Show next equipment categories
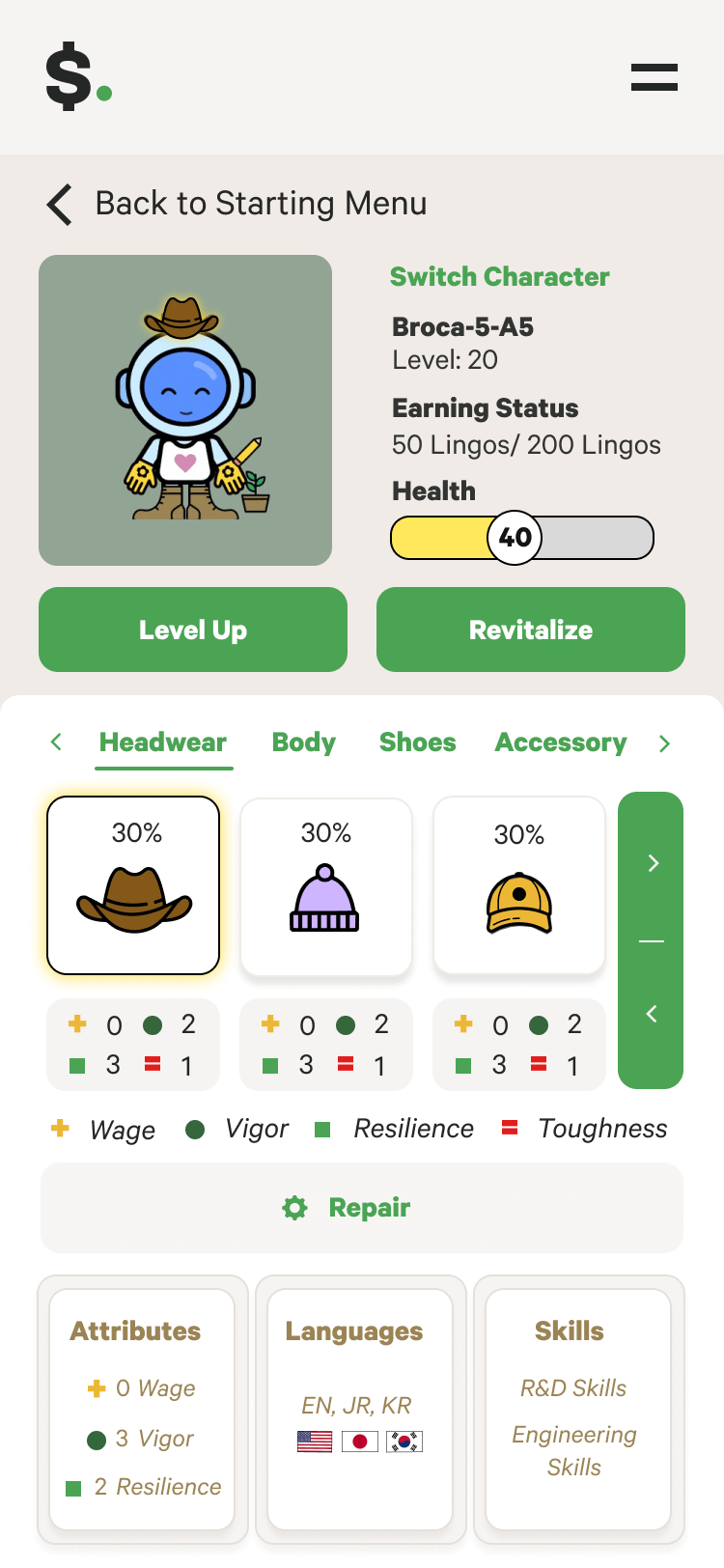The width and height of the screenshot is (724, 1568). tap(664, 743)
